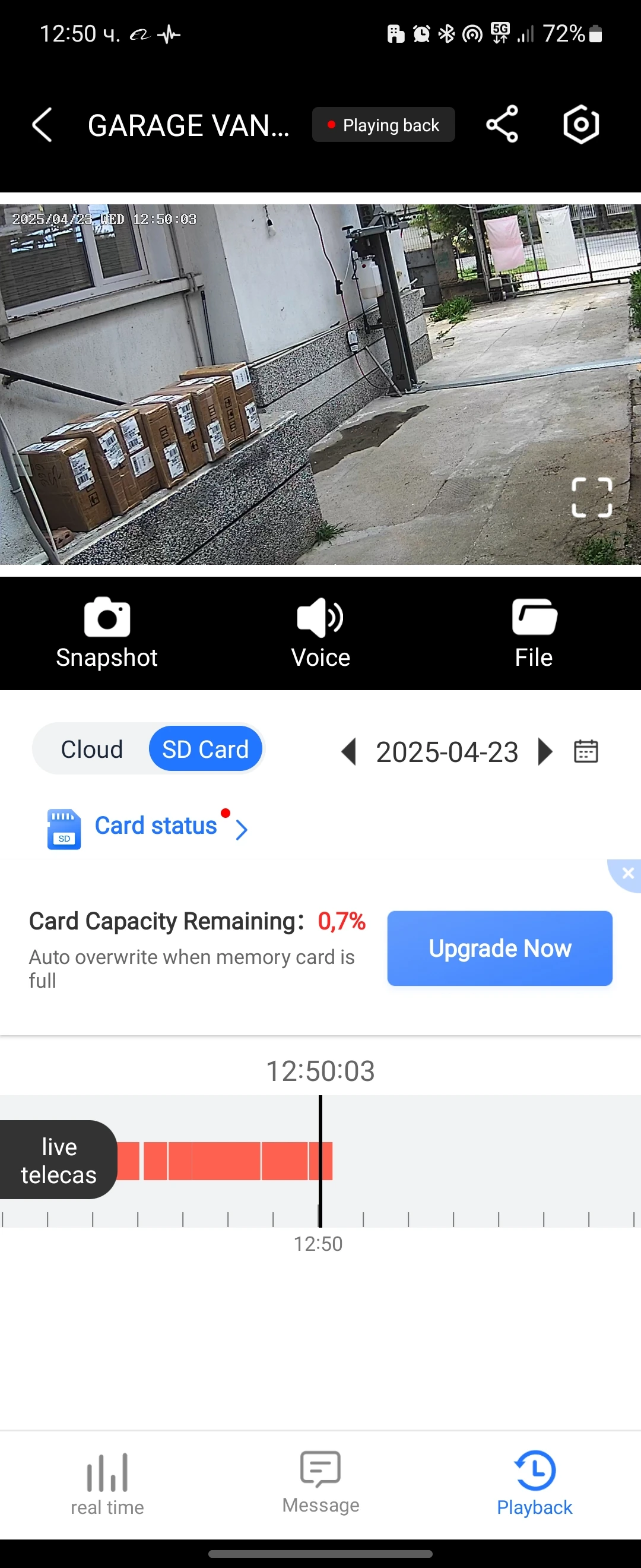Go back from the GARAGE VAN camera
The image size is (641, 1568).
(x=42, y=125)
